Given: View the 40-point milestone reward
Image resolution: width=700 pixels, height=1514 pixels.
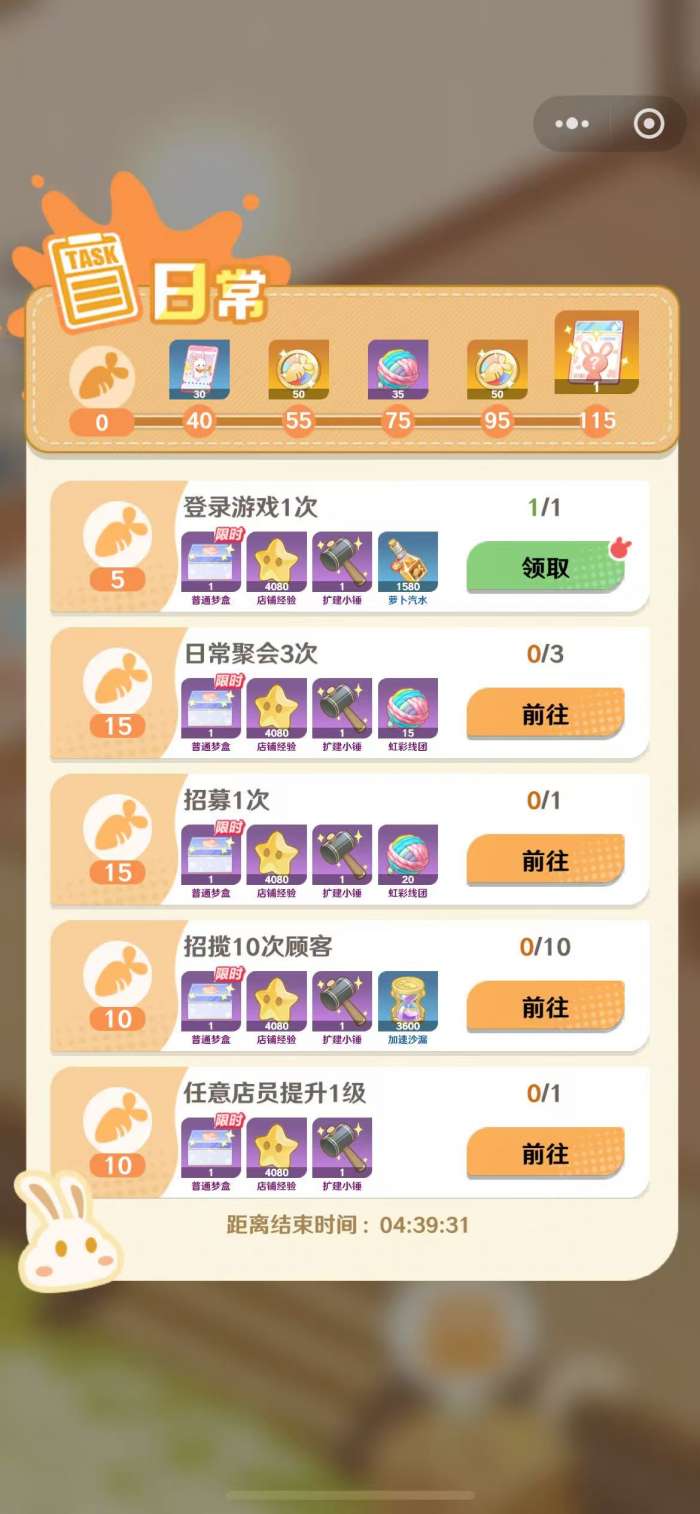Looking at the screenshot, I should [x=199, y=370].
